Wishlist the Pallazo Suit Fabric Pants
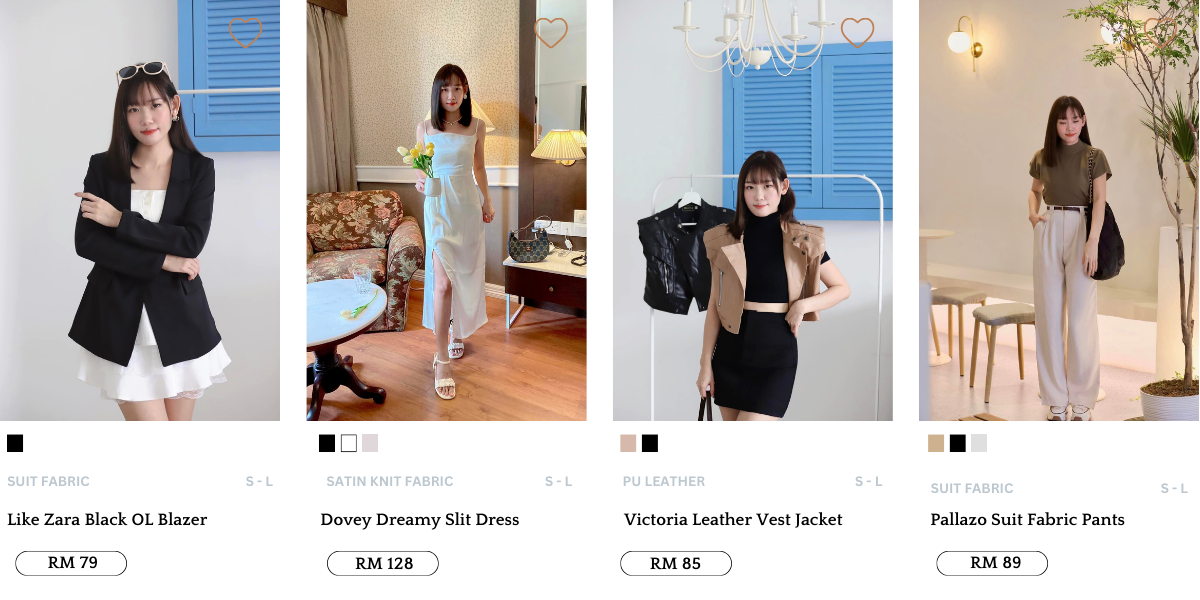This screenshot has height=600, width=1200. 1163,30
